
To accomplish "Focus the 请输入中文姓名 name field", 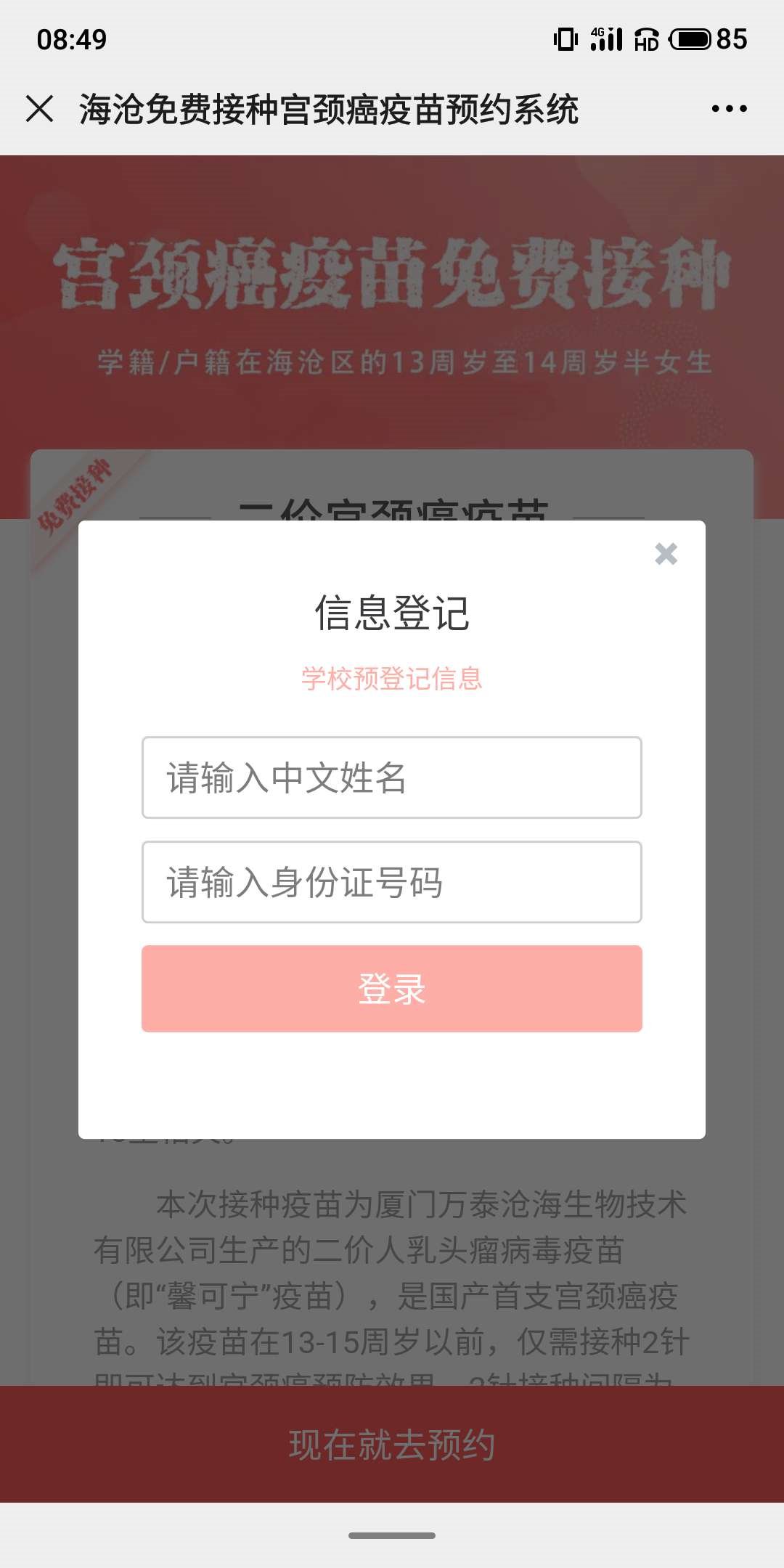I will 392,777.
